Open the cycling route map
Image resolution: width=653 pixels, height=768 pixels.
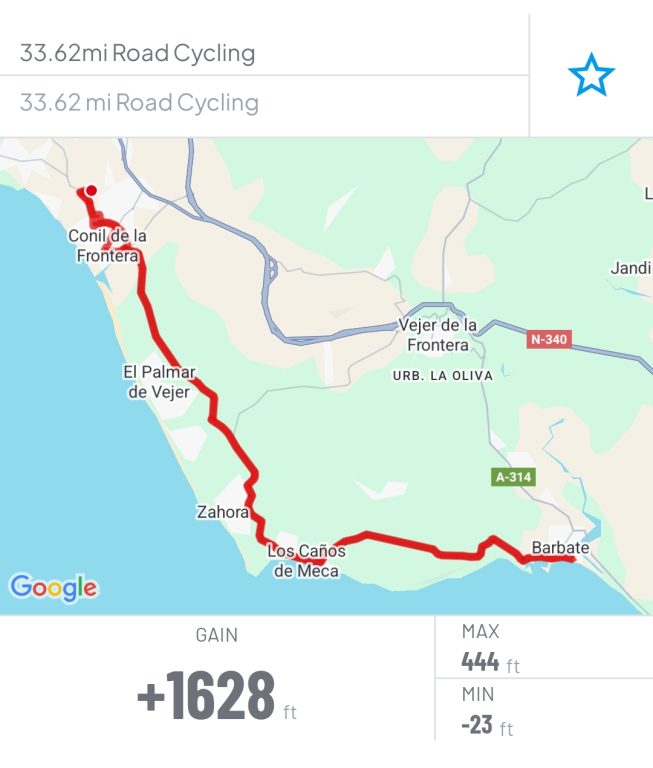click(x=326, y=376)
